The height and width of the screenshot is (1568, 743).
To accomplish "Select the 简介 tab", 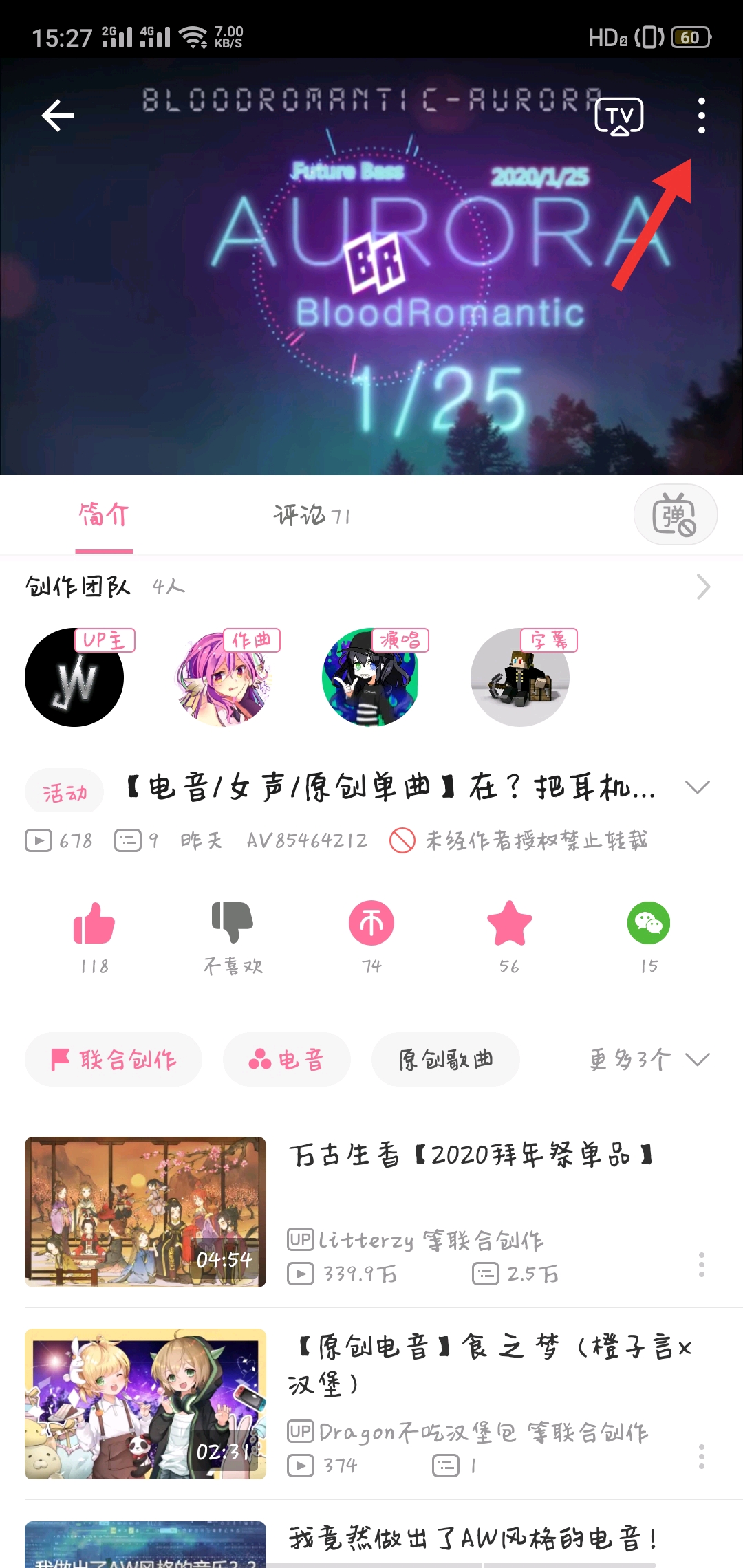I will (x=104, y=514).
